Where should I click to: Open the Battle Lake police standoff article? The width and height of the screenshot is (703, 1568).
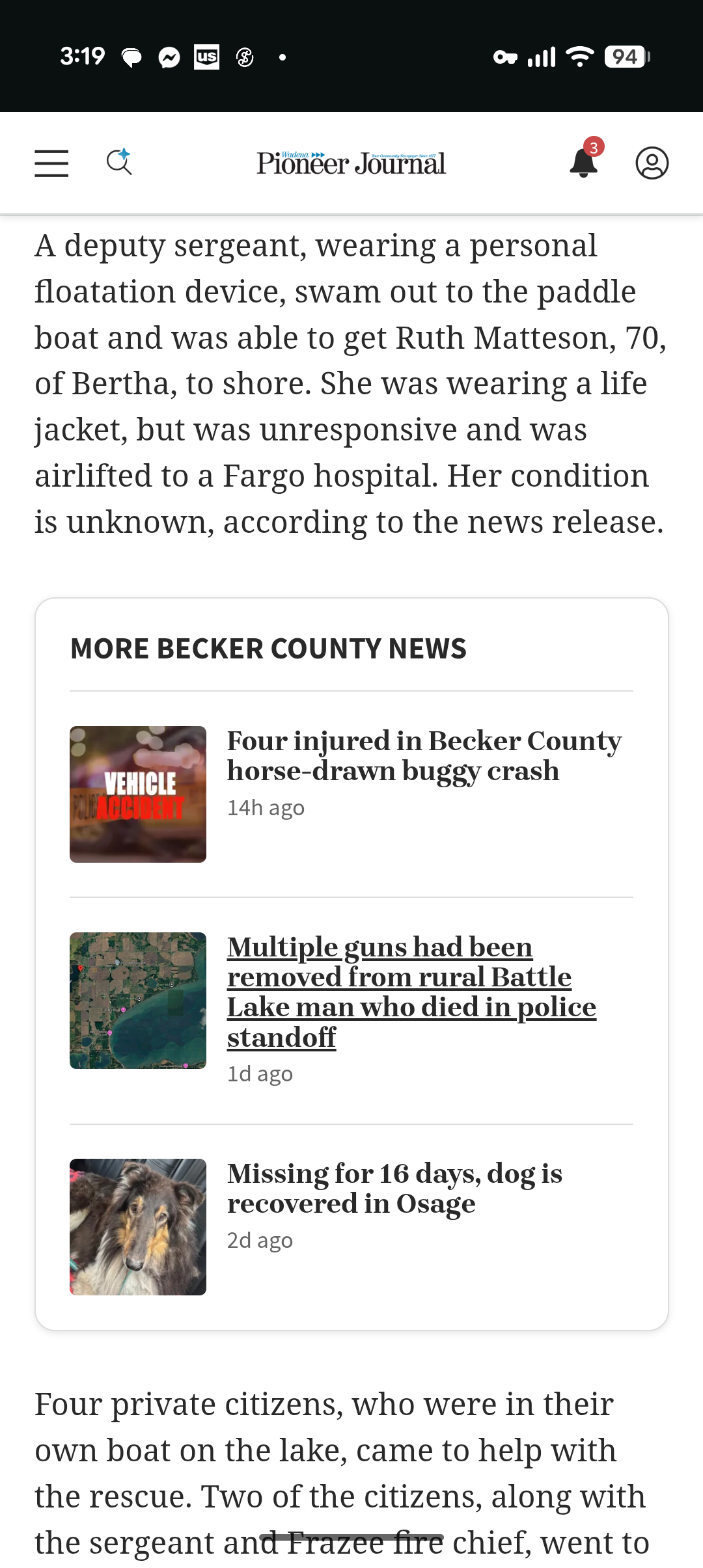point(411,992)
